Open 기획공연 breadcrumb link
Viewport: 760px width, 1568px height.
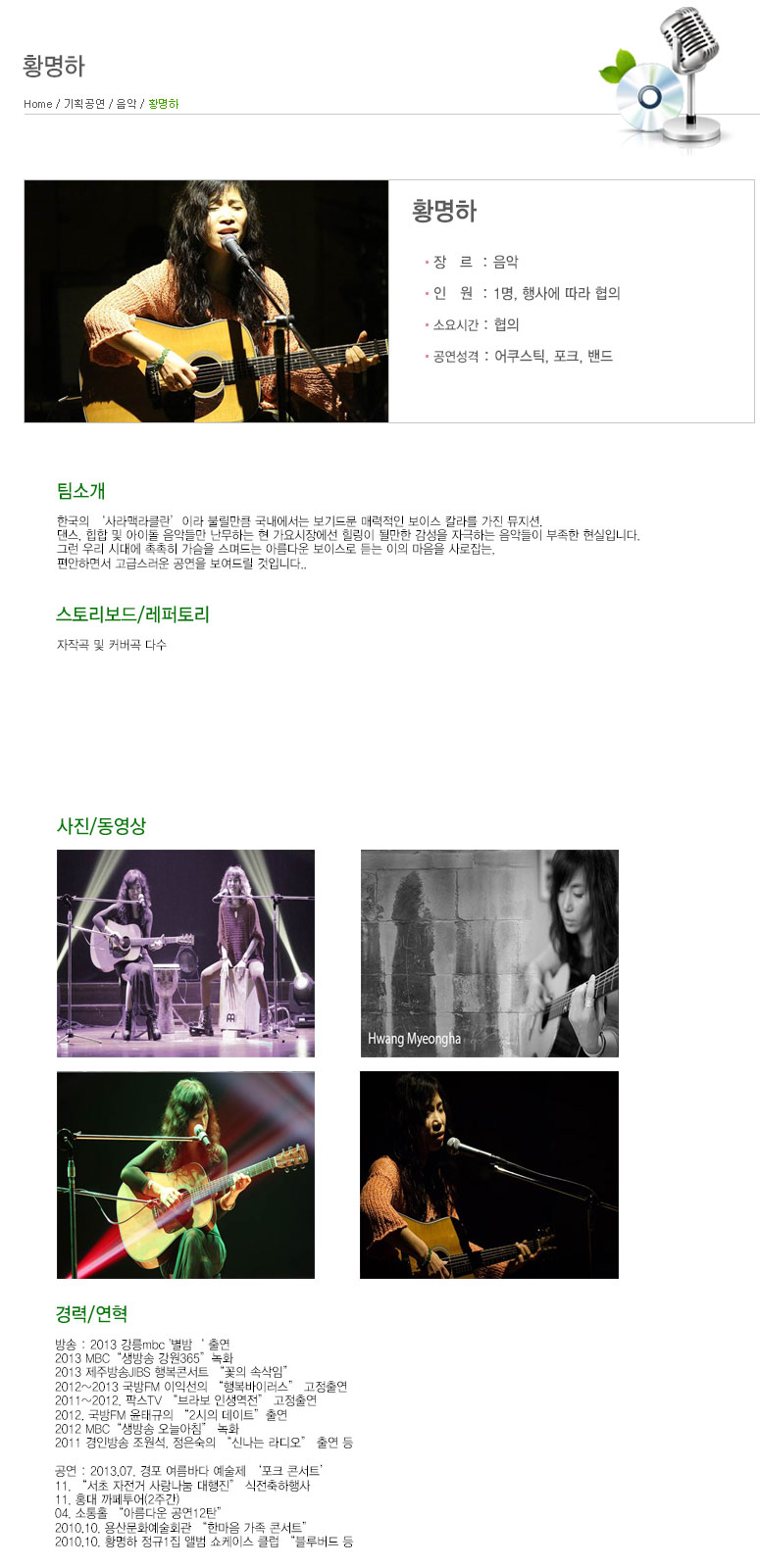84,104
